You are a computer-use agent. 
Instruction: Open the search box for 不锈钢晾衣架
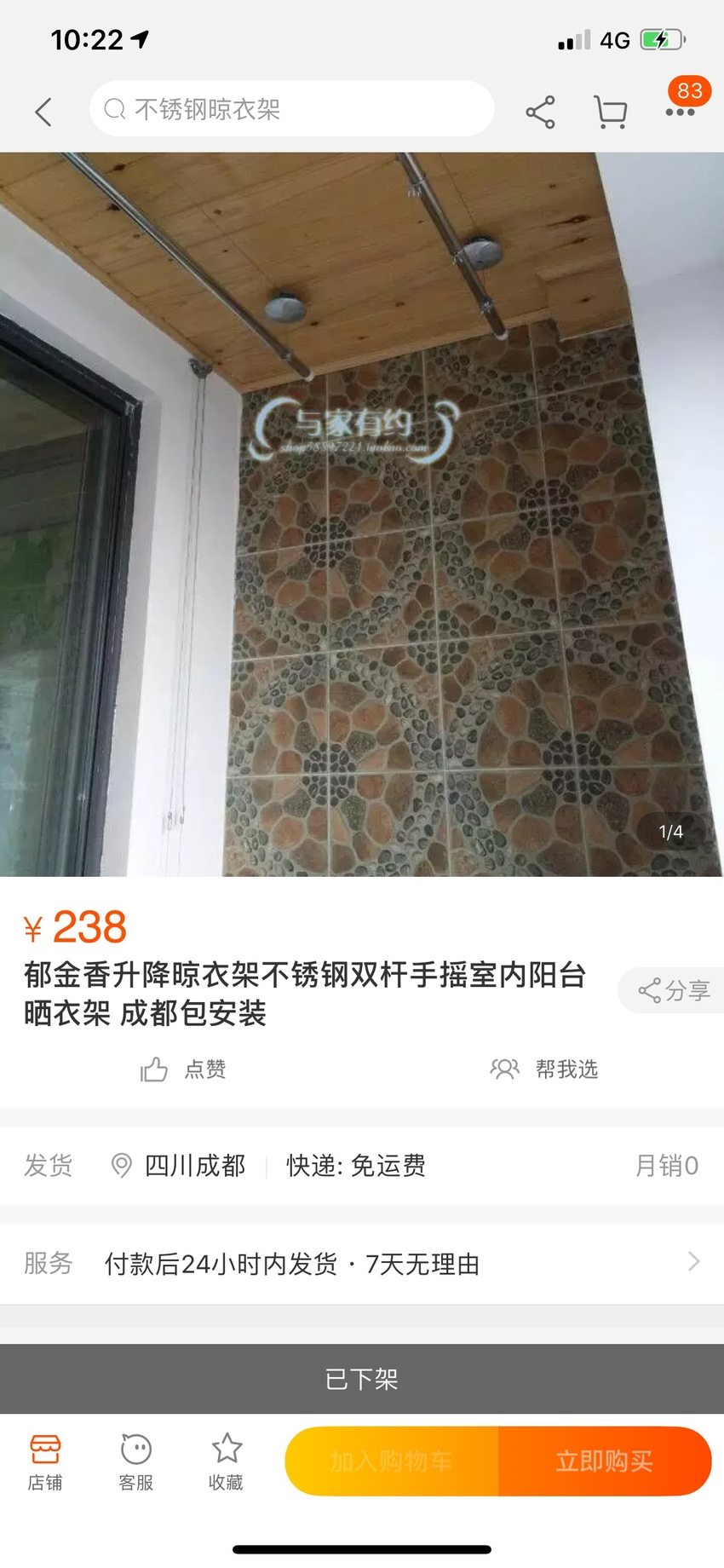291,109
